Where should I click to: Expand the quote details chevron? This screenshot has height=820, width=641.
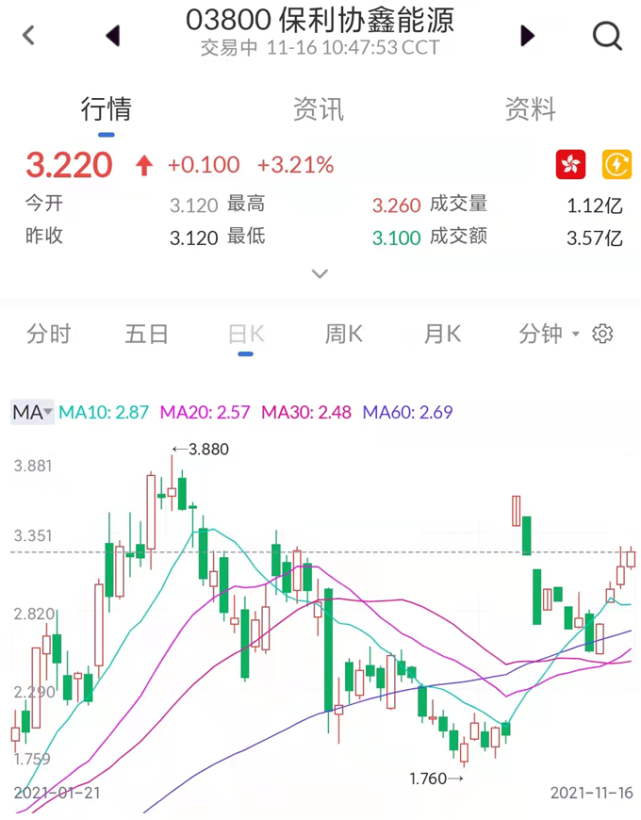click(320, 273)
